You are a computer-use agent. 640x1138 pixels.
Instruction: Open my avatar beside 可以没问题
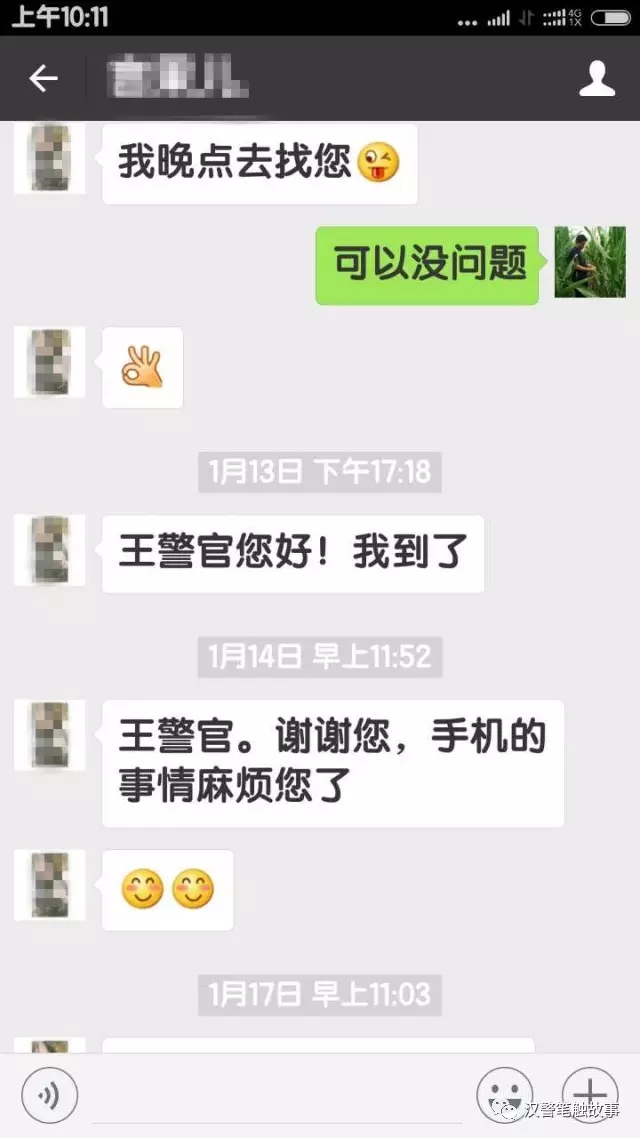tap(590, 262)
